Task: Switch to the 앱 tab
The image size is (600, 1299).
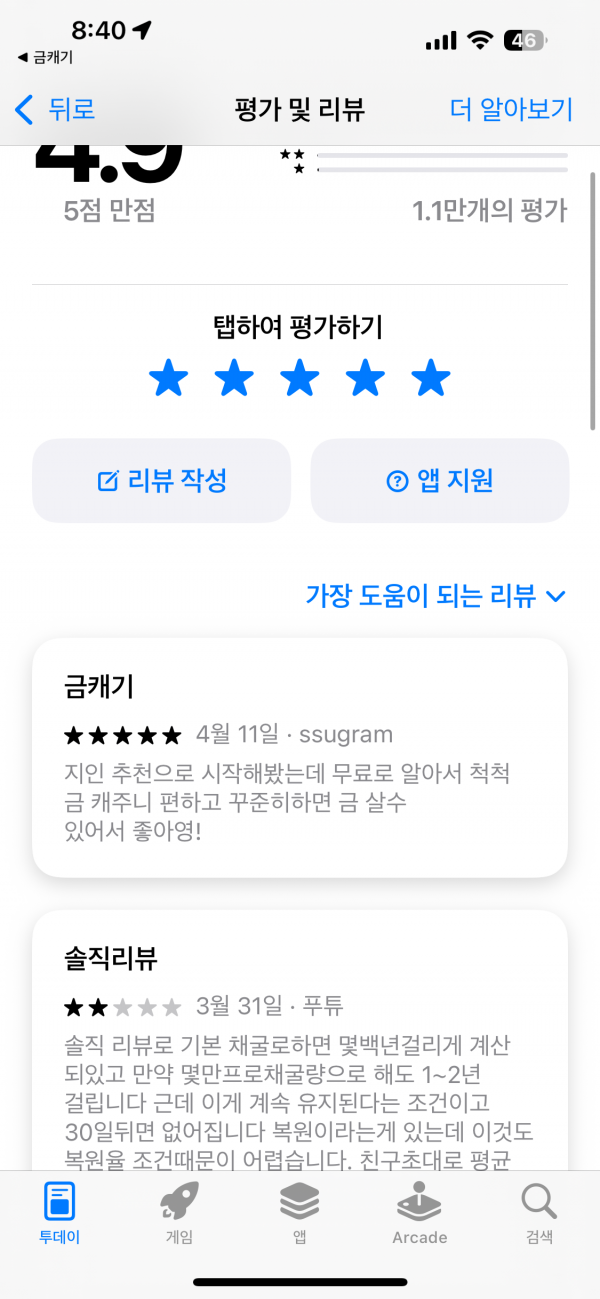Action: point(300,1213)
